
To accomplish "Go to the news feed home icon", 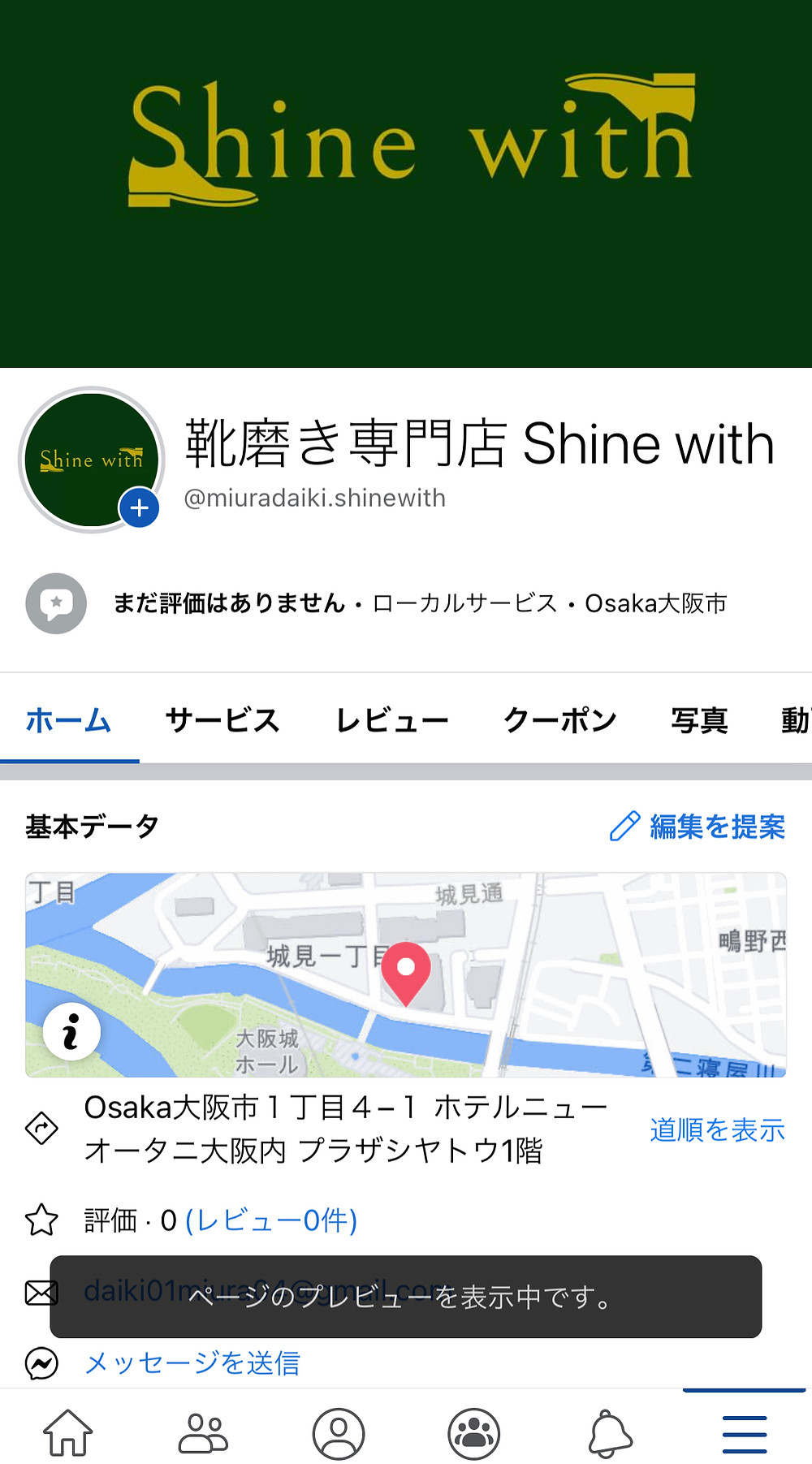I will tap(68, 1433).
